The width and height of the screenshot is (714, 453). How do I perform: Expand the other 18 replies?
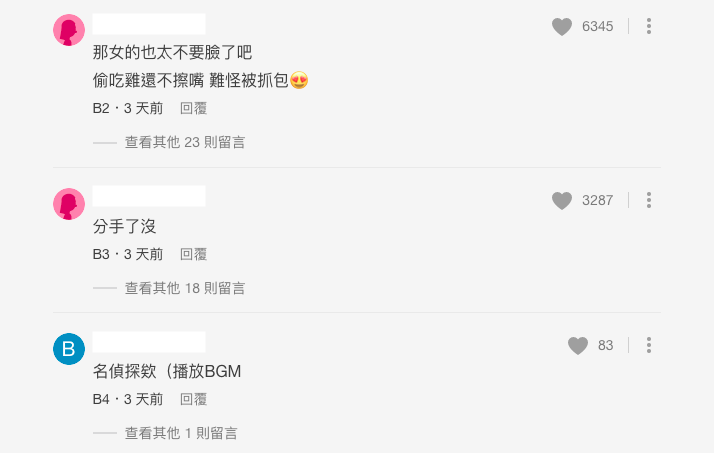[185, 288]
